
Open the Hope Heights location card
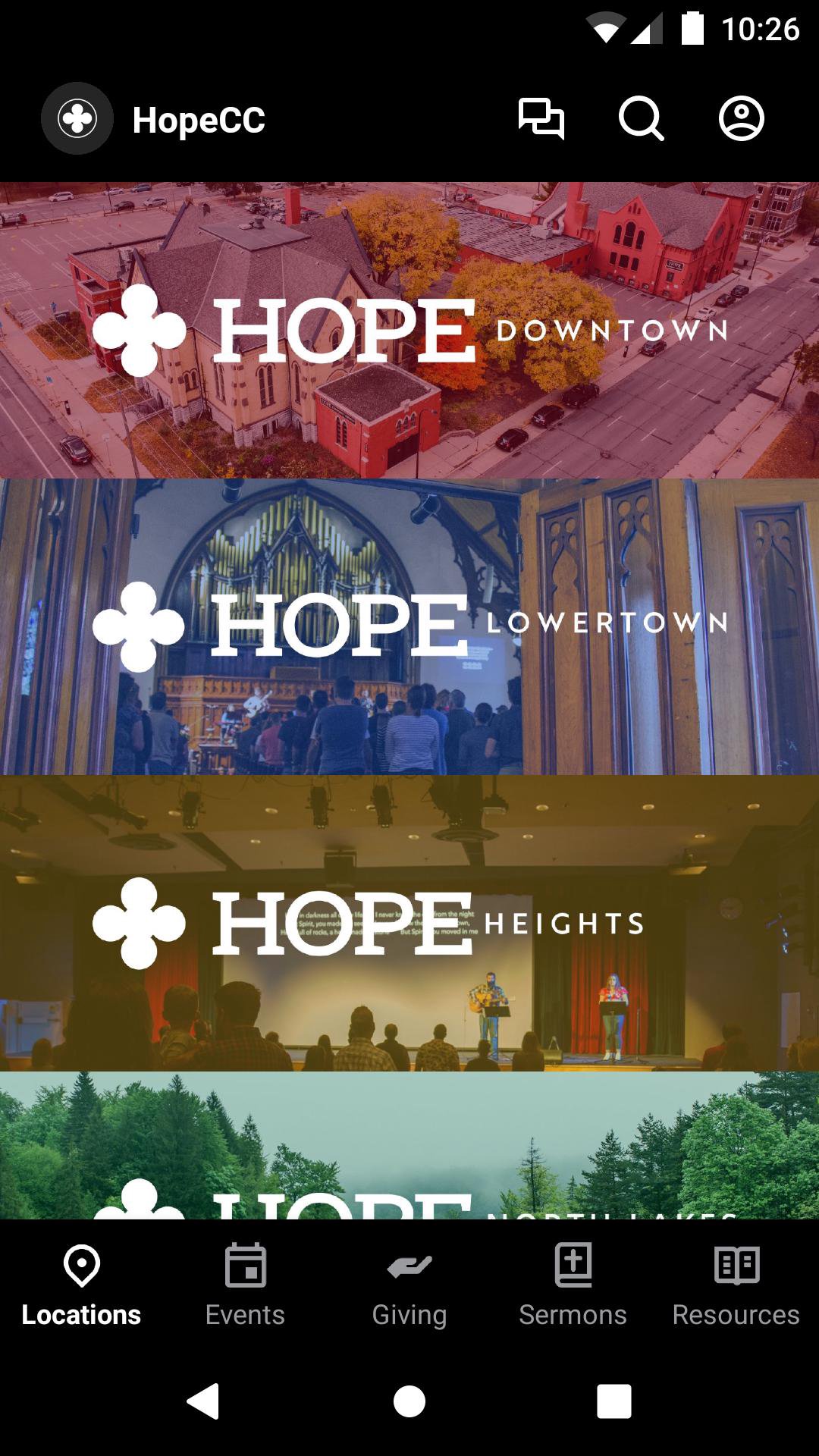[409, 923]
